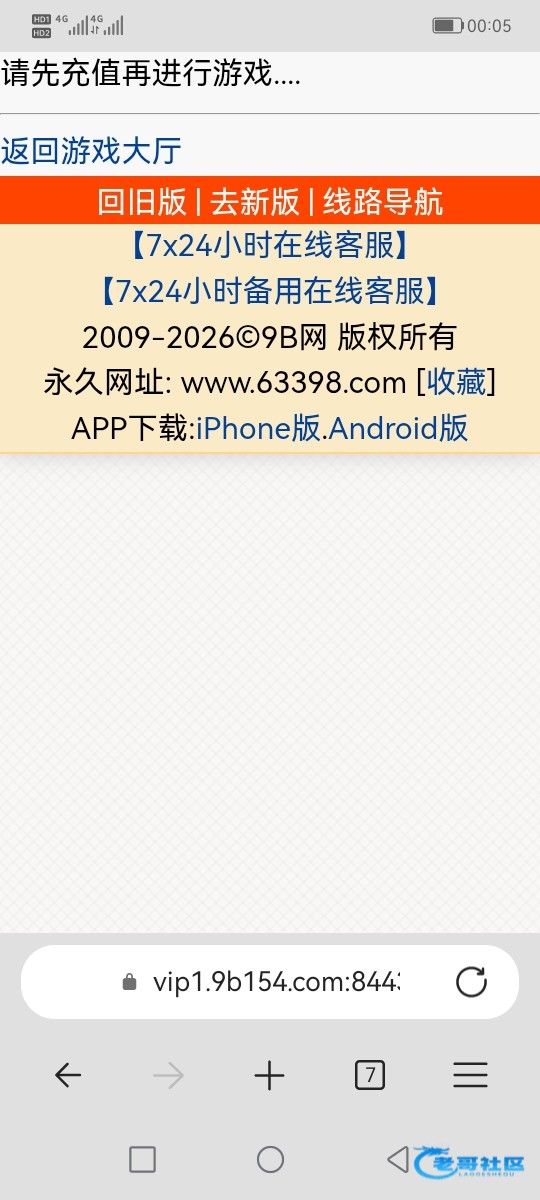Tap the 收藏 link
The image size is (540, 1200).
point(456,382)
